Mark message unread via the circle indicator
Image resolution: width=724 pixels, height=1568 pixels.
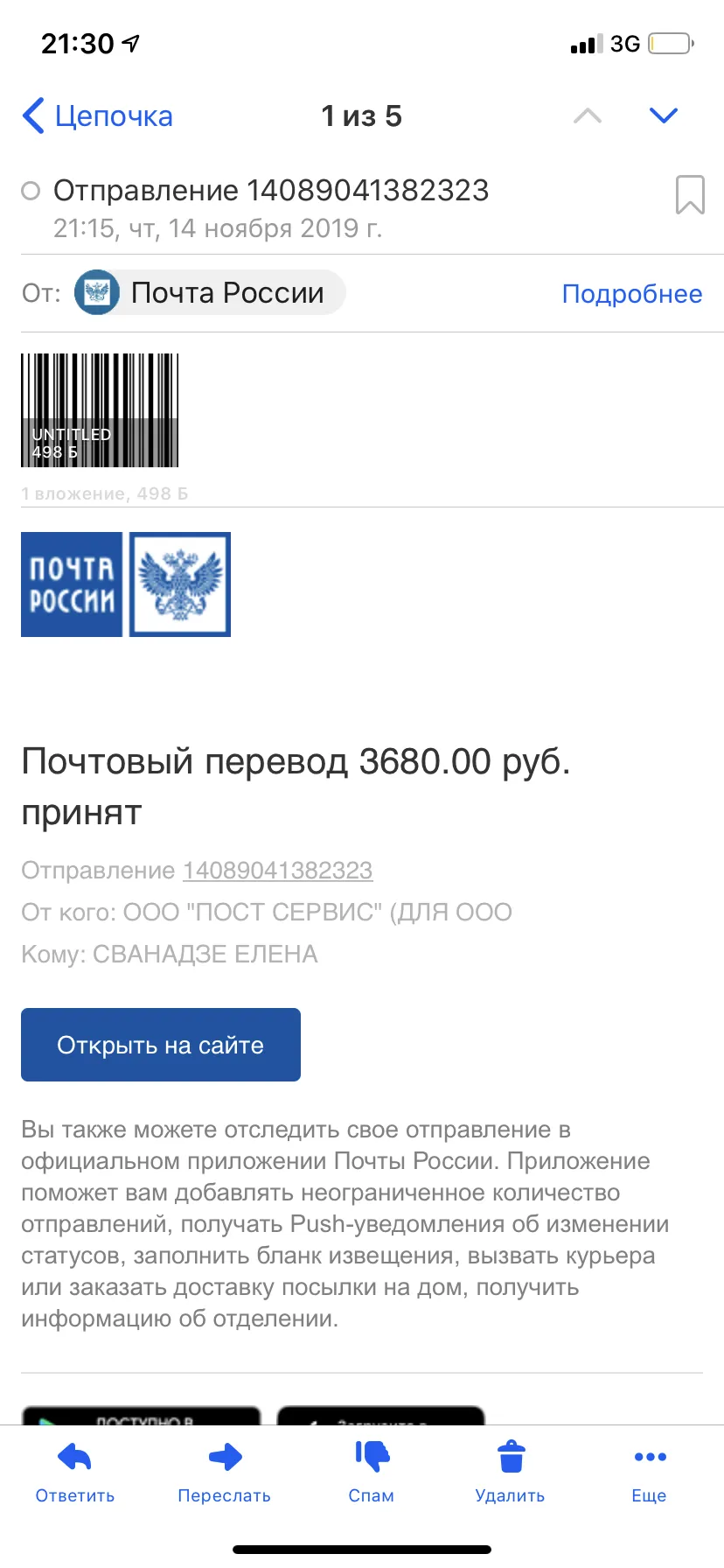tap(31, 191)
